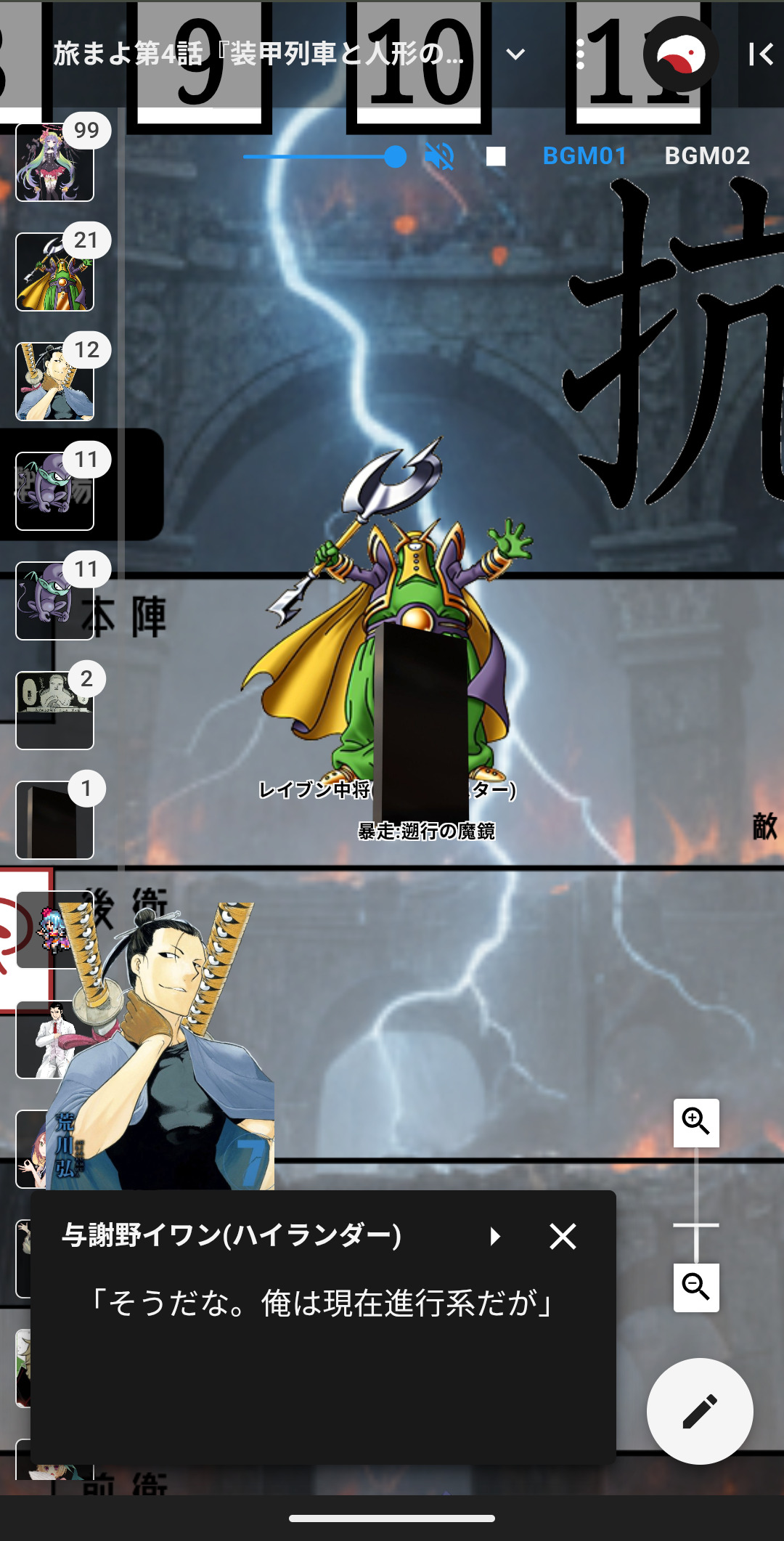Unmute the BGM sound
The width and height of the screenshot is (784, 1541).
tap(440, 156)
